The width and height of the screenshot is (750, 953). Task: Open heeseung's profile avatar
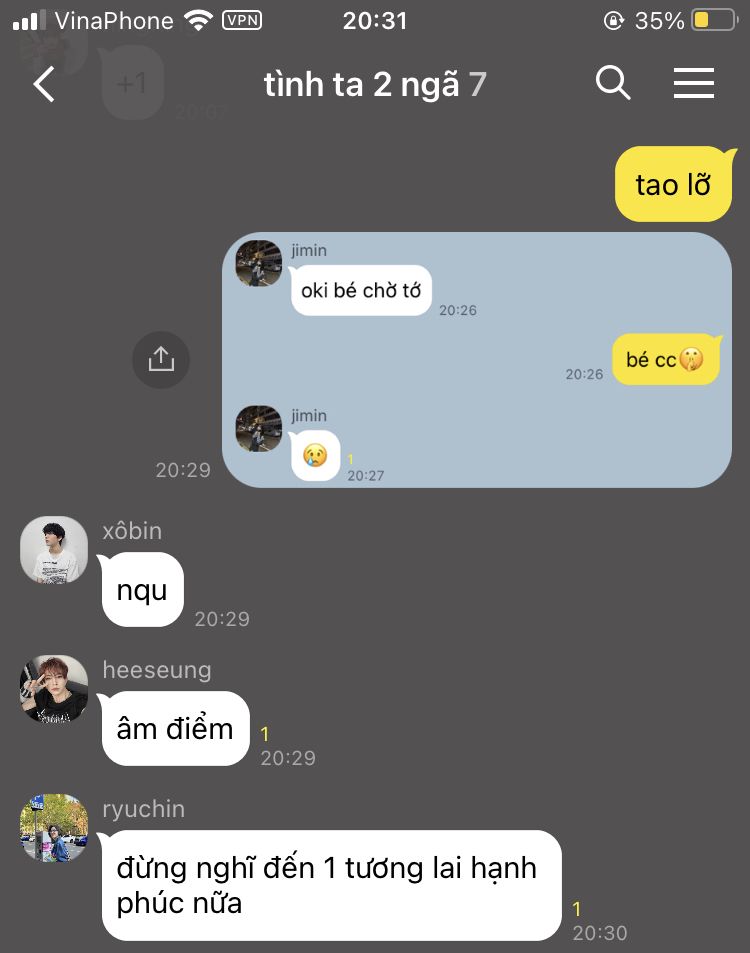pyautogui.click(x=54, y=689)
